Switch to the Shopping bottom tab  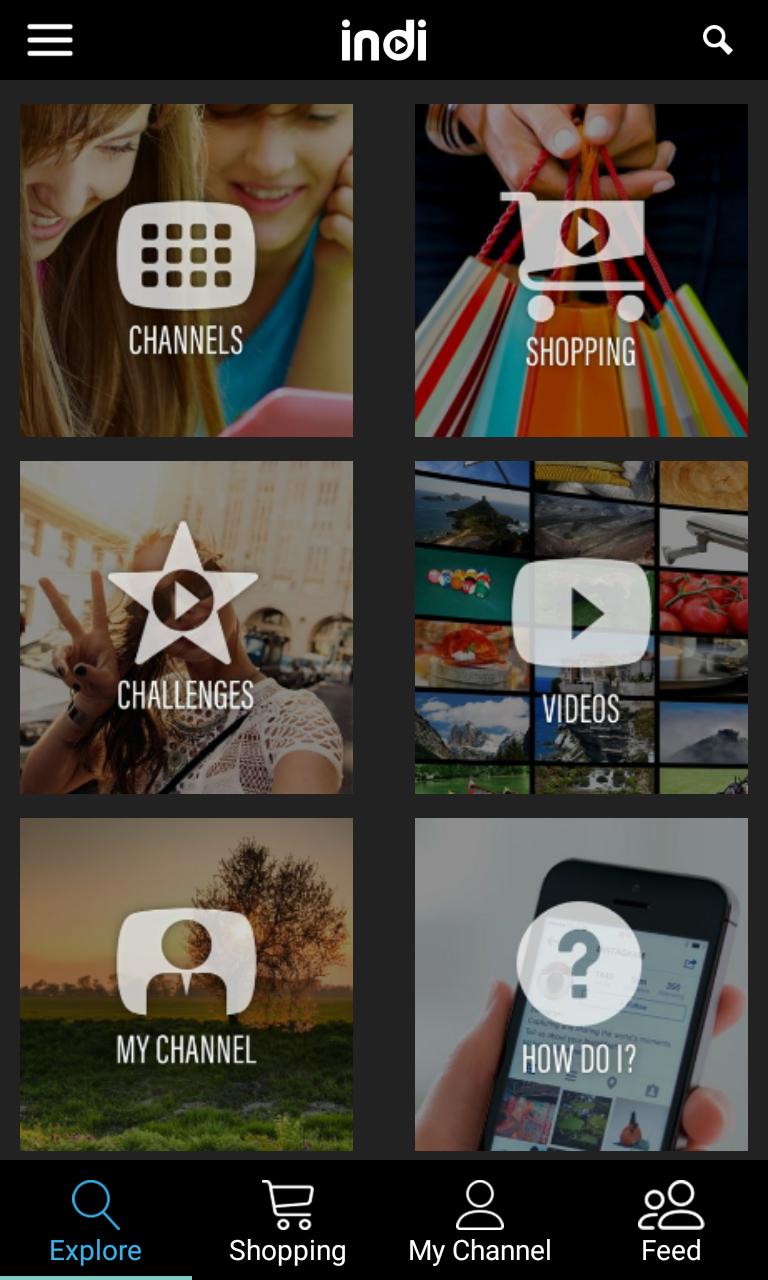288,1220
